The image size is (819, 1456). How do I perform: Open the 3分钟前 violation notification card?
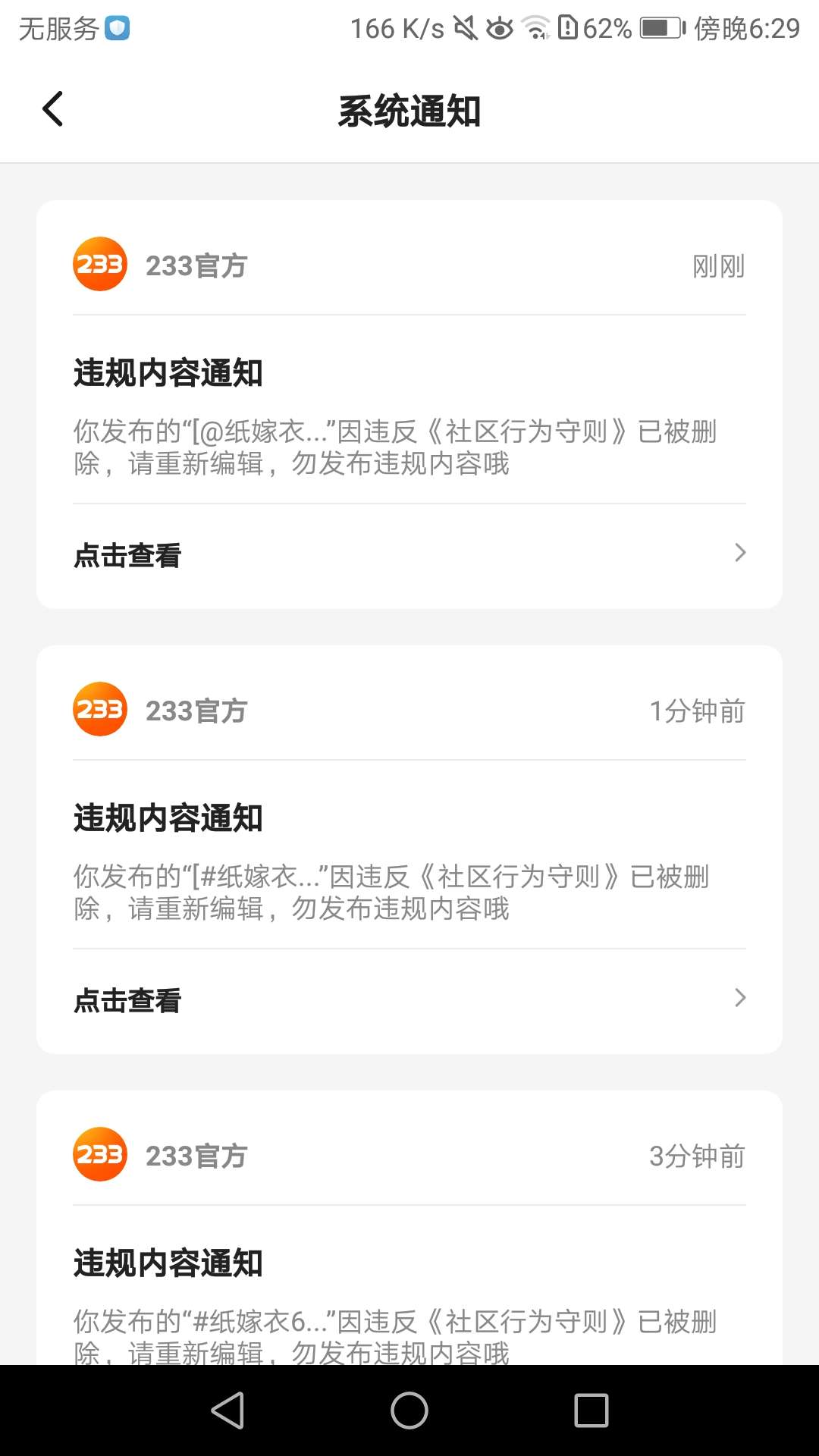click(409, 1228)
